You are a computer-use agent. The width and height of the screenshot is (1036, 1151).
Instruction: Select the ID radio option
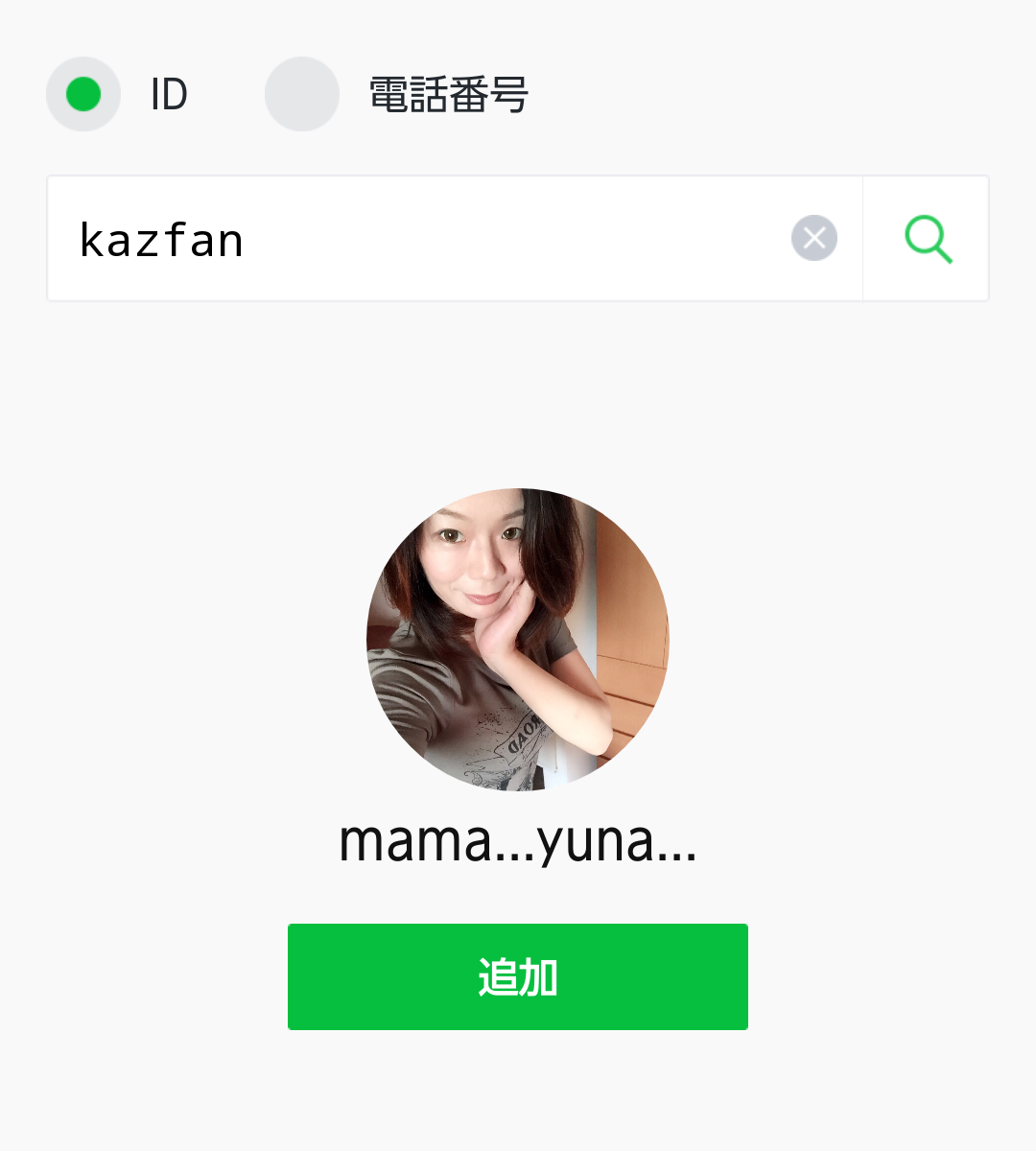pos(83,94)
